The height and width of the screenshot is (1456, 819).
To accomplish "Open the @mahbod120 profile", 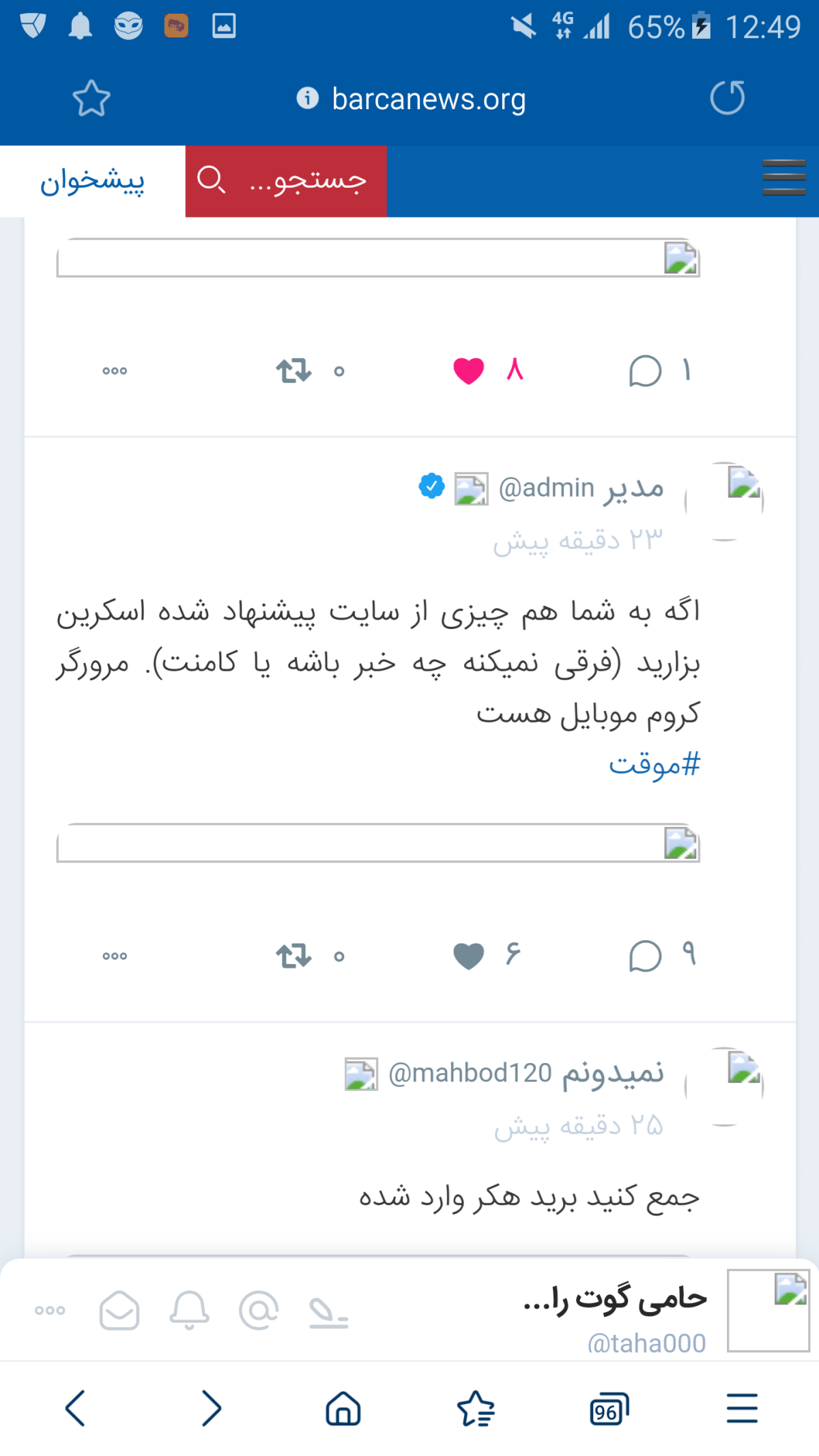I will (x=470, y=1073).
